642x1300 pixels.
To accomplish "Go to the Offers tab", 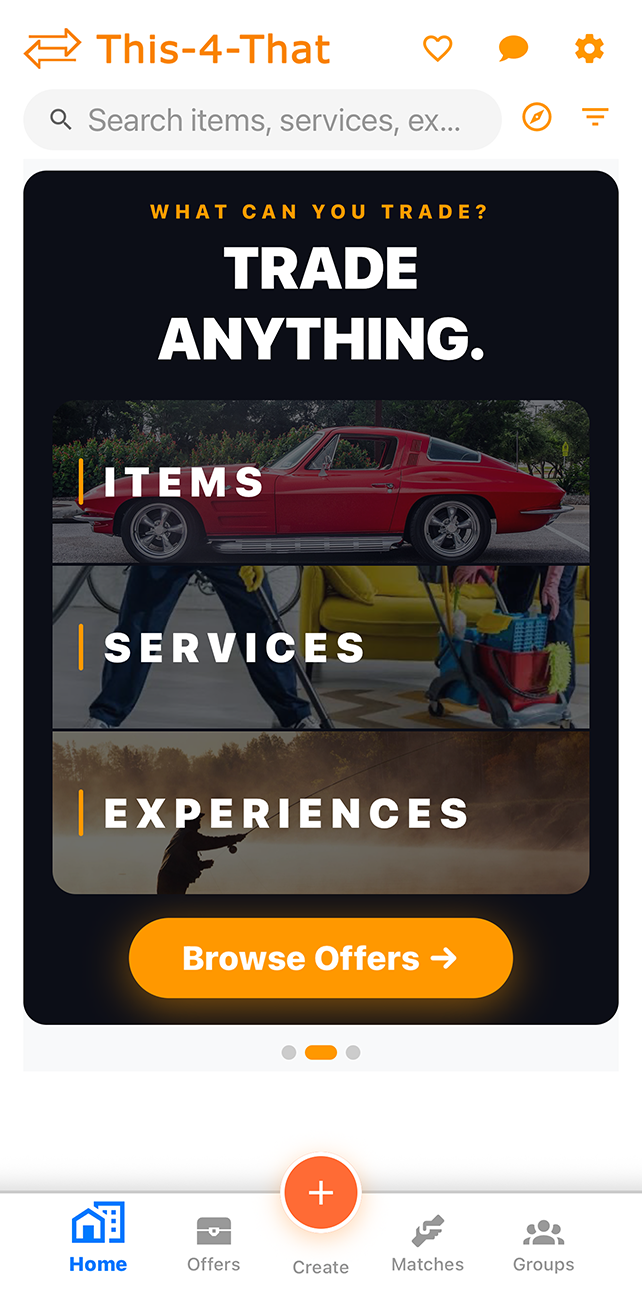I will [214, 1244].
